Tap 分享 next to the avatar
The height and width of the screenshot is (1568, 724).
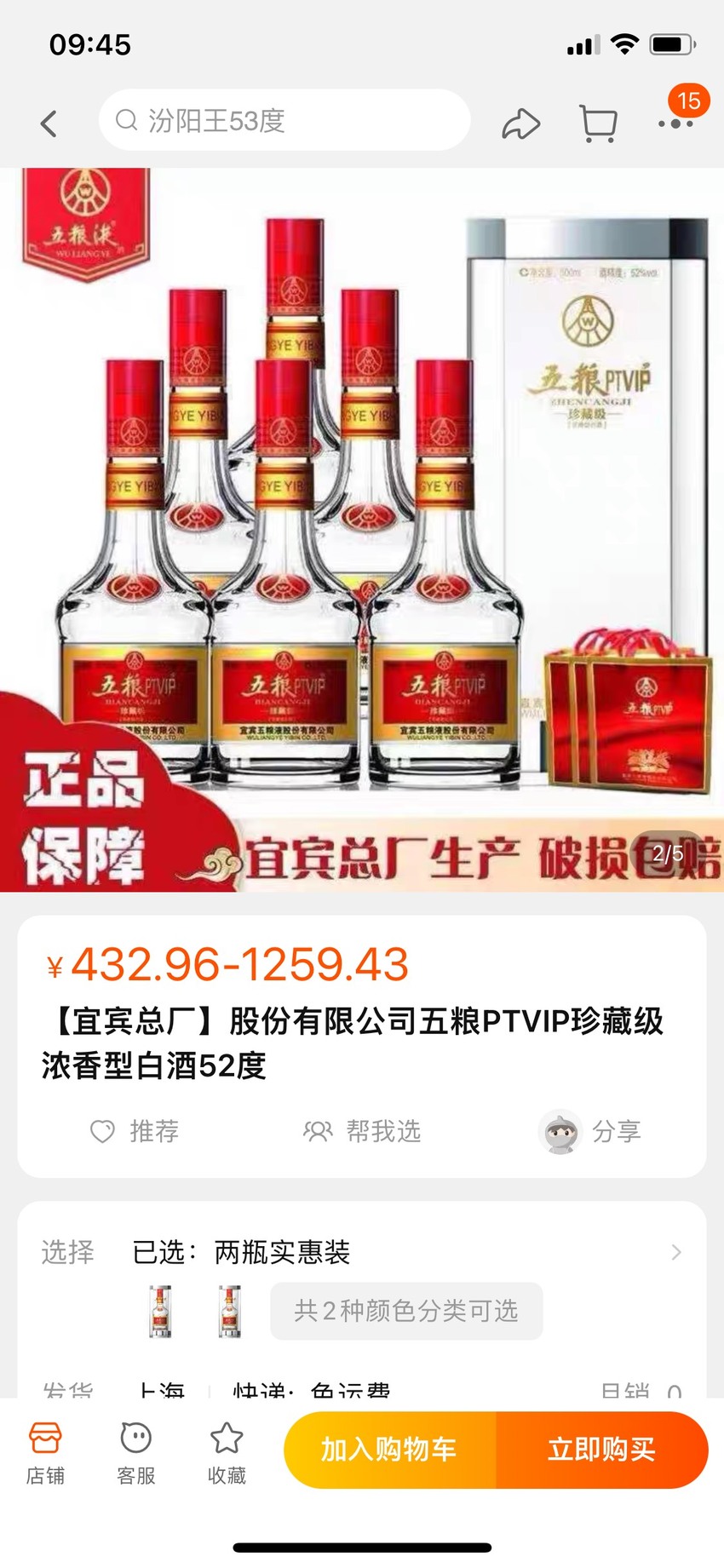point(589,1131)
